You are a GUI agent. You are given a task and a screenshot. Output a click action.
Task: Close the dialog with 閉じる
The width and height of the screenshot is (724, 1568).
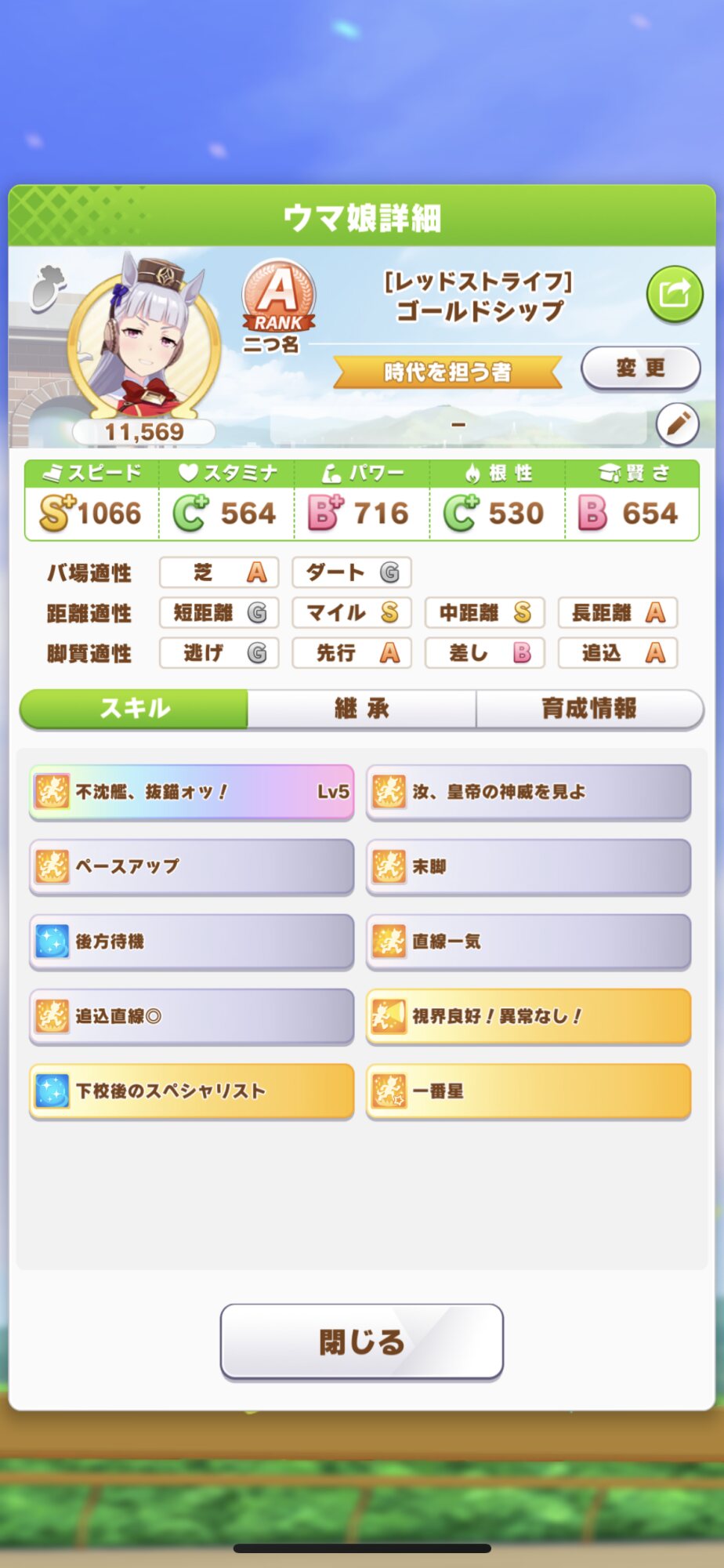tap(361, 1341)
